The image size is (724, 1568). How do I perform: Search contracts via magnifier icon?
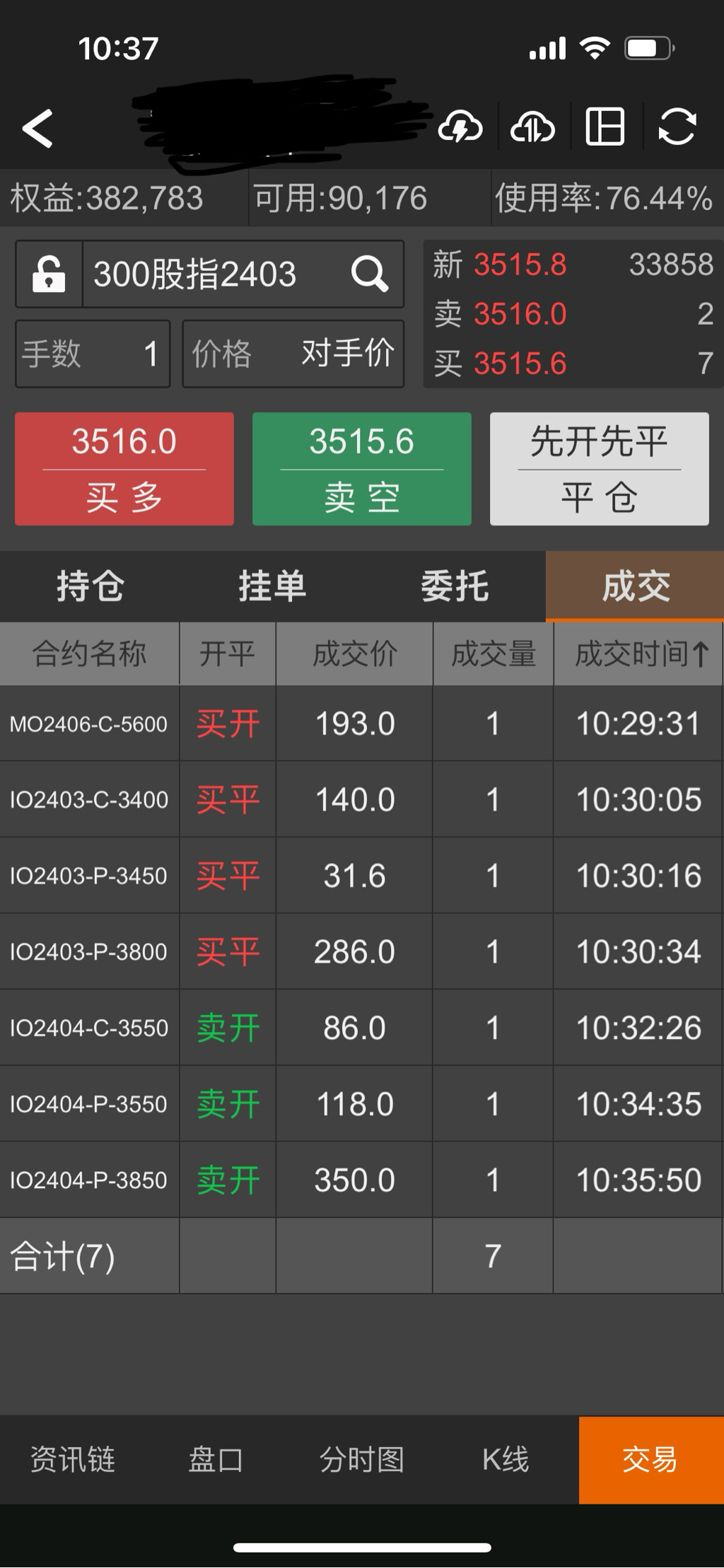pos(370,274)
